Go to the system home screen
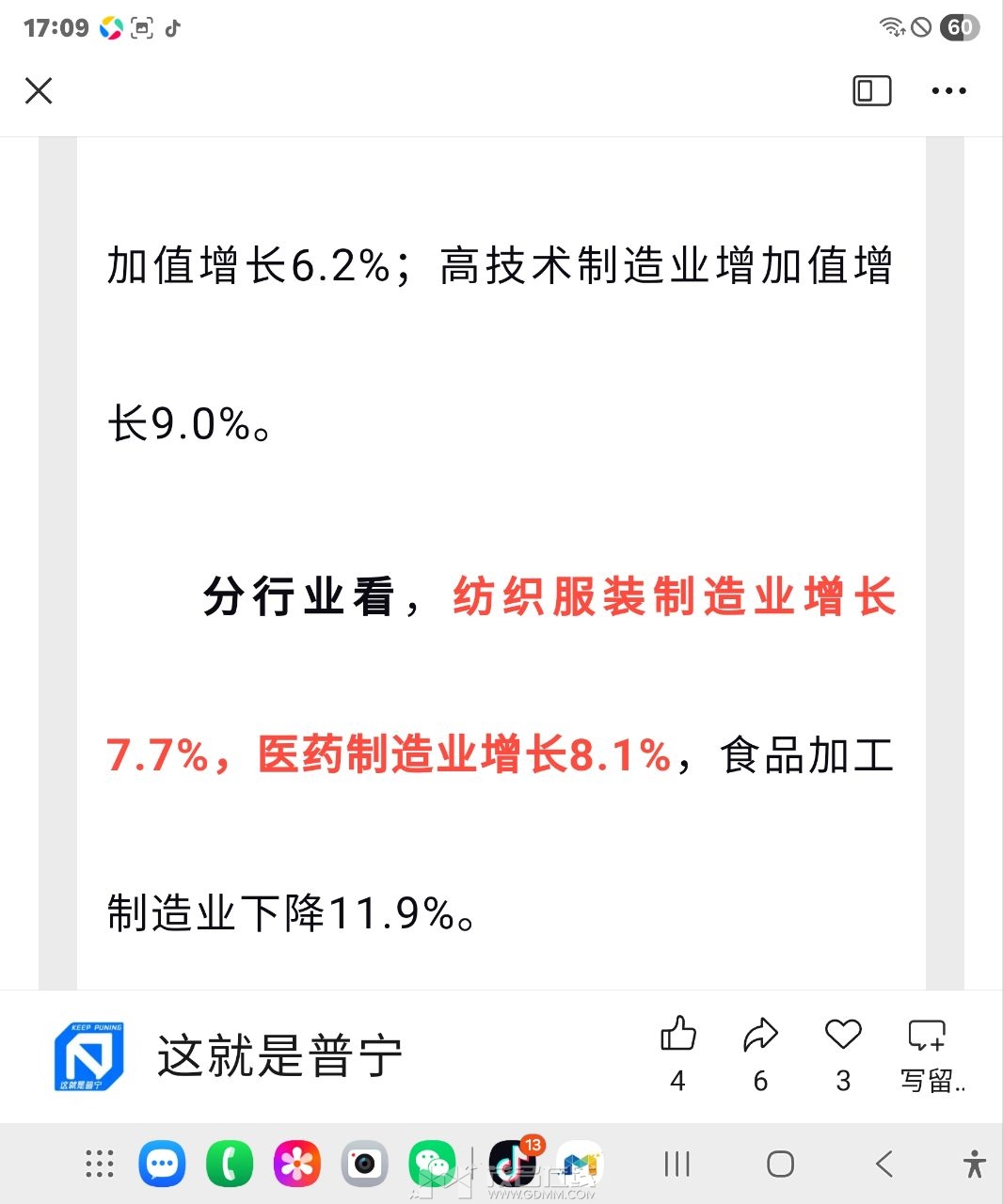Screen dimensions: 1003x1204 click(x=780, y=1164)
